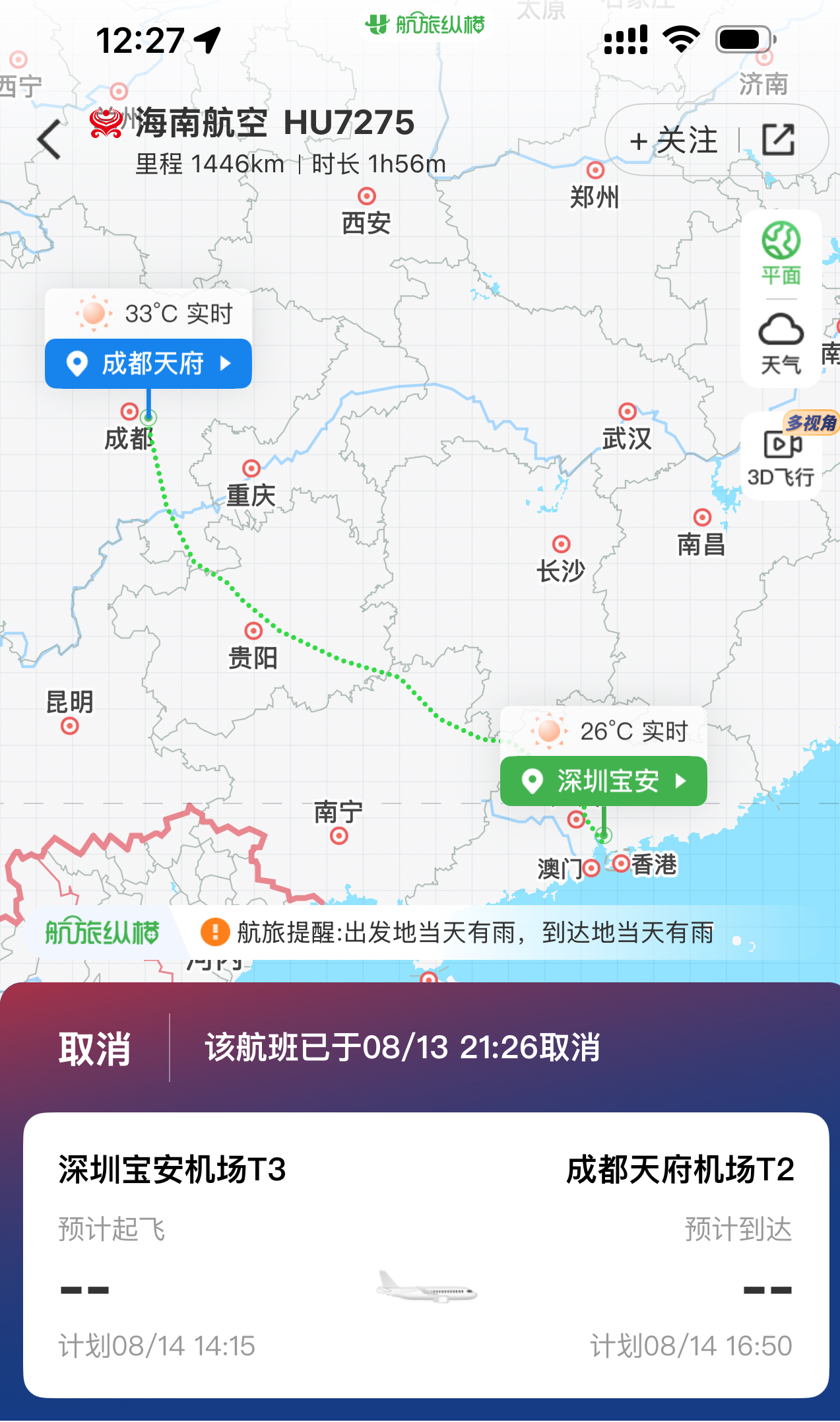
Task: Go back using the back arrow
Action: point(49,139)
